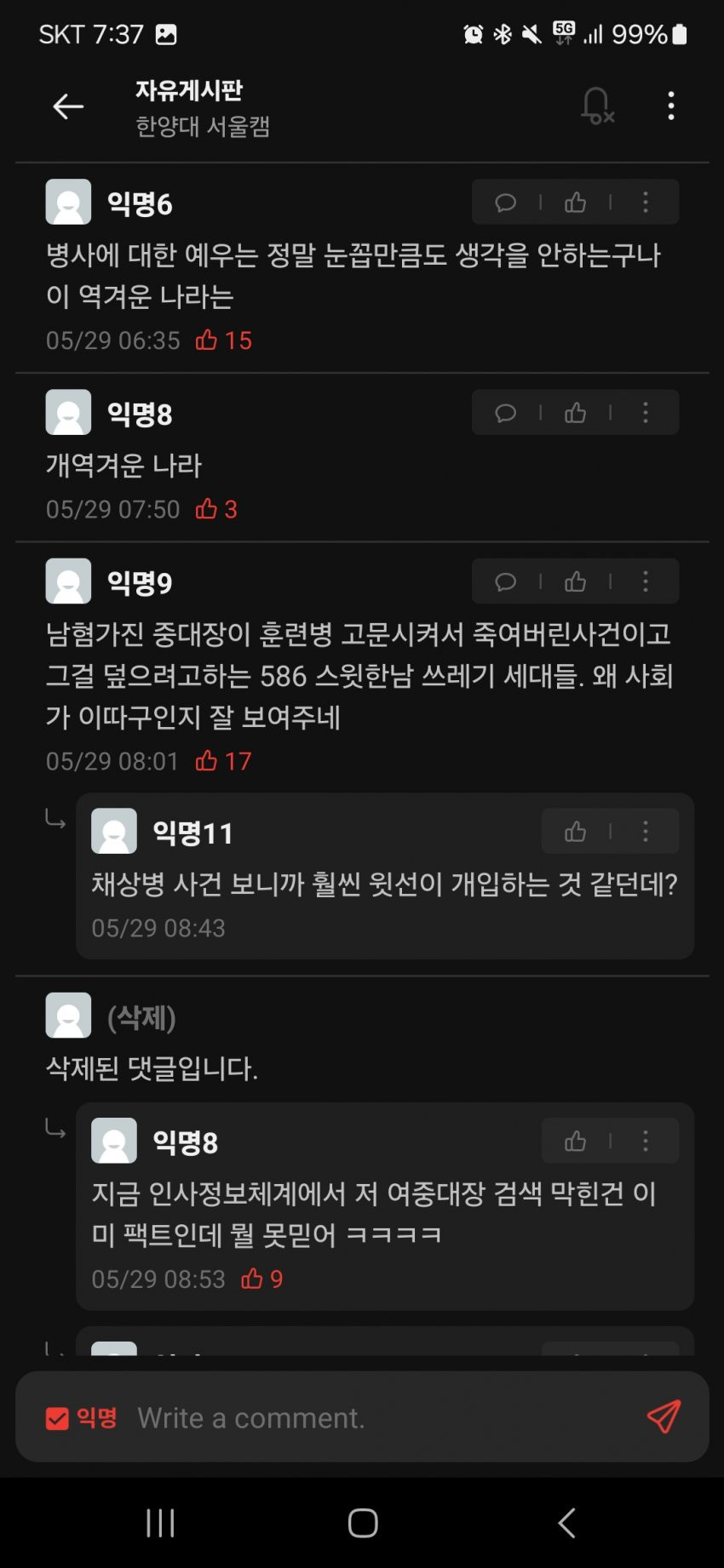
Task: Open more options on 익명9's comment
Action: (645, 581)
